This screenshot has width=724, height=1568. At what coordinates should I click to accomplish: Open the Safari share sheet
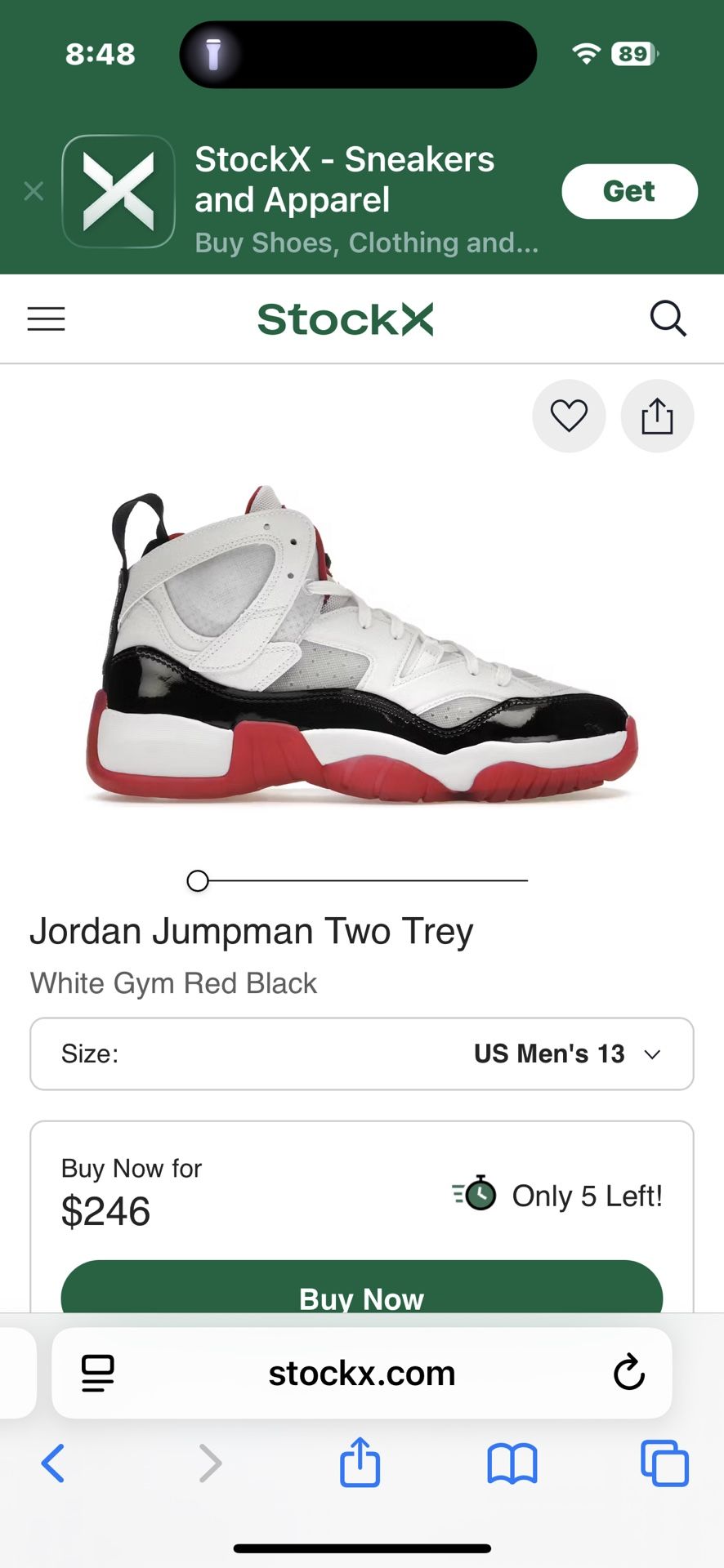point(360,1464)
